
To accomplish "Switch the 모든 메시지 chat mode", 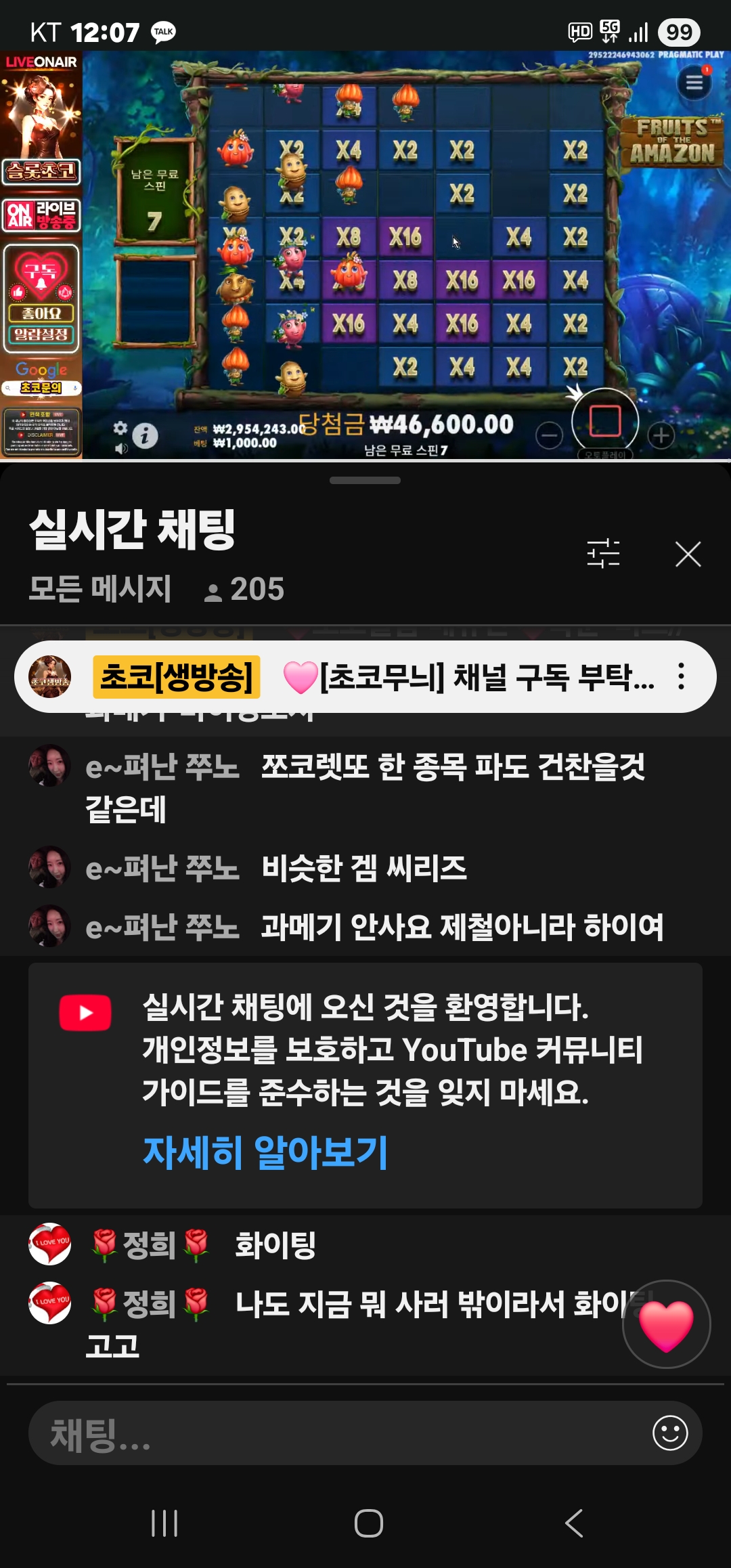I will tap(100, 589).
